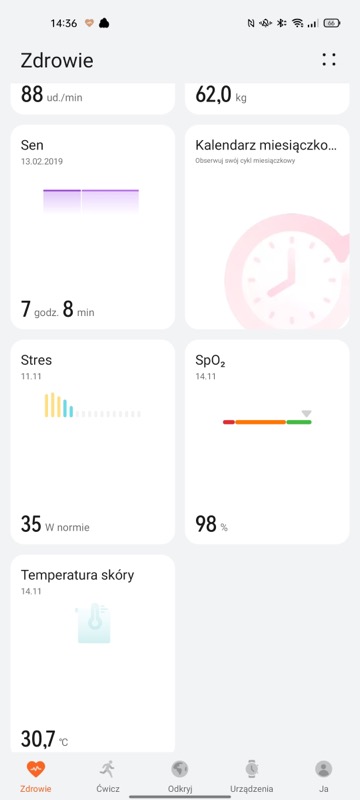The height and width of the screenshot is (800, 360).
Task: Open the four-dot menu icon
Action: tap(329, 60)
